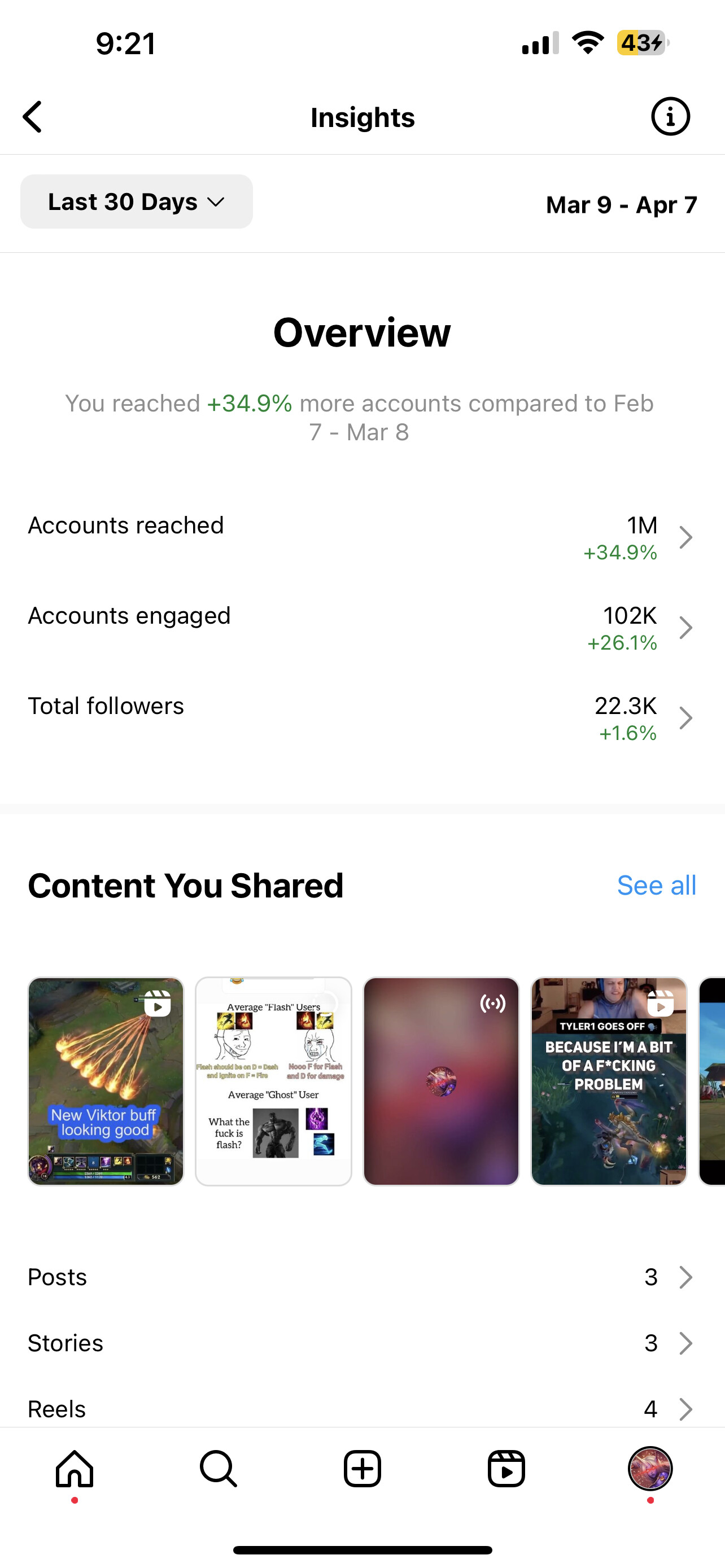Open Accounts engaged details
The image size is (725, 1568).
(x=362, y=628)
